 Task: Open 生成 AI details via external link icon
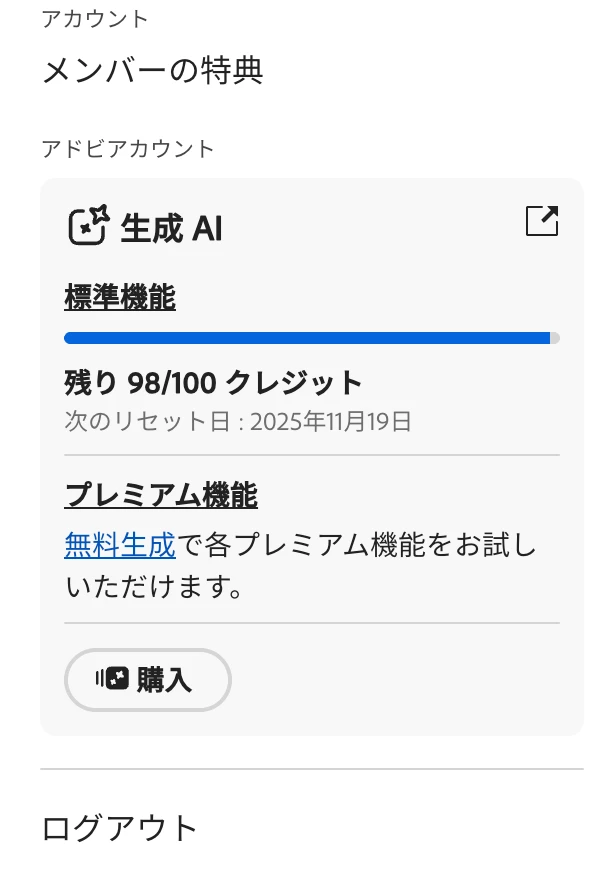(x=541, y=222)
